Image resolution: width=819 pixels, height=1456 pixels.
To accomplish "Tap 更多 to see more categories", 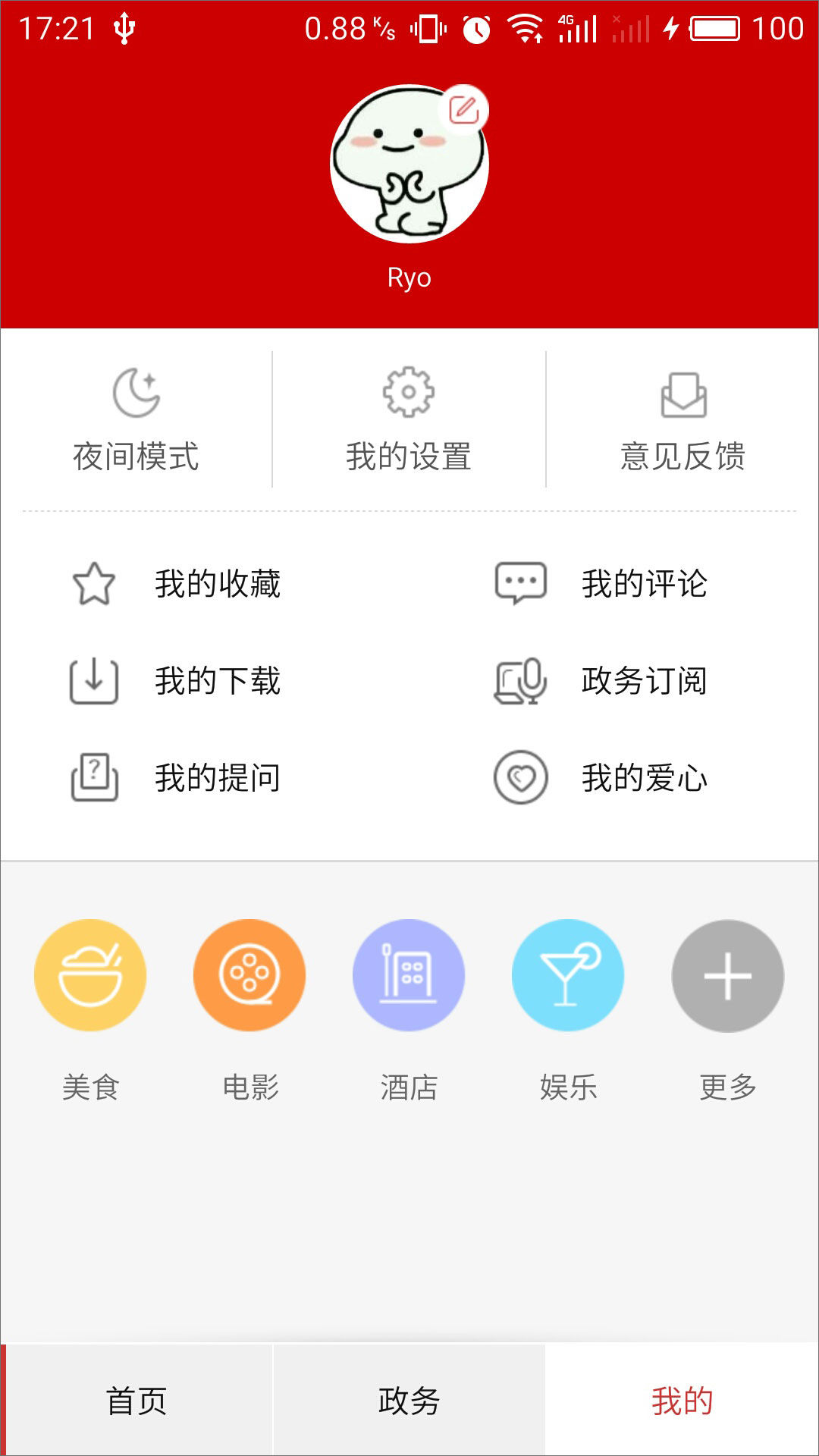I will [728, 976].
